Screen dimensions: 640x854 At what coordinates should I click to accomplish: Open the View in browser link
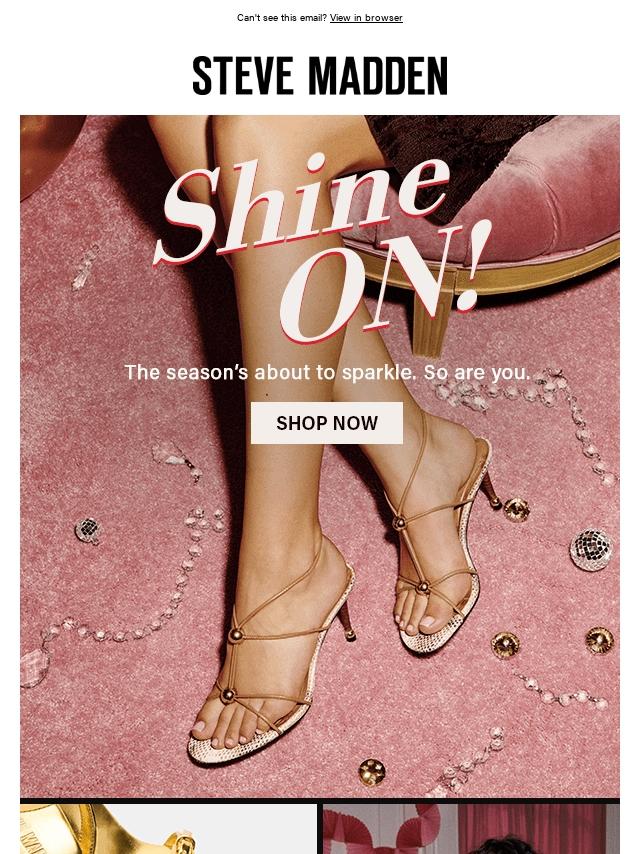(x=366, y=18)
